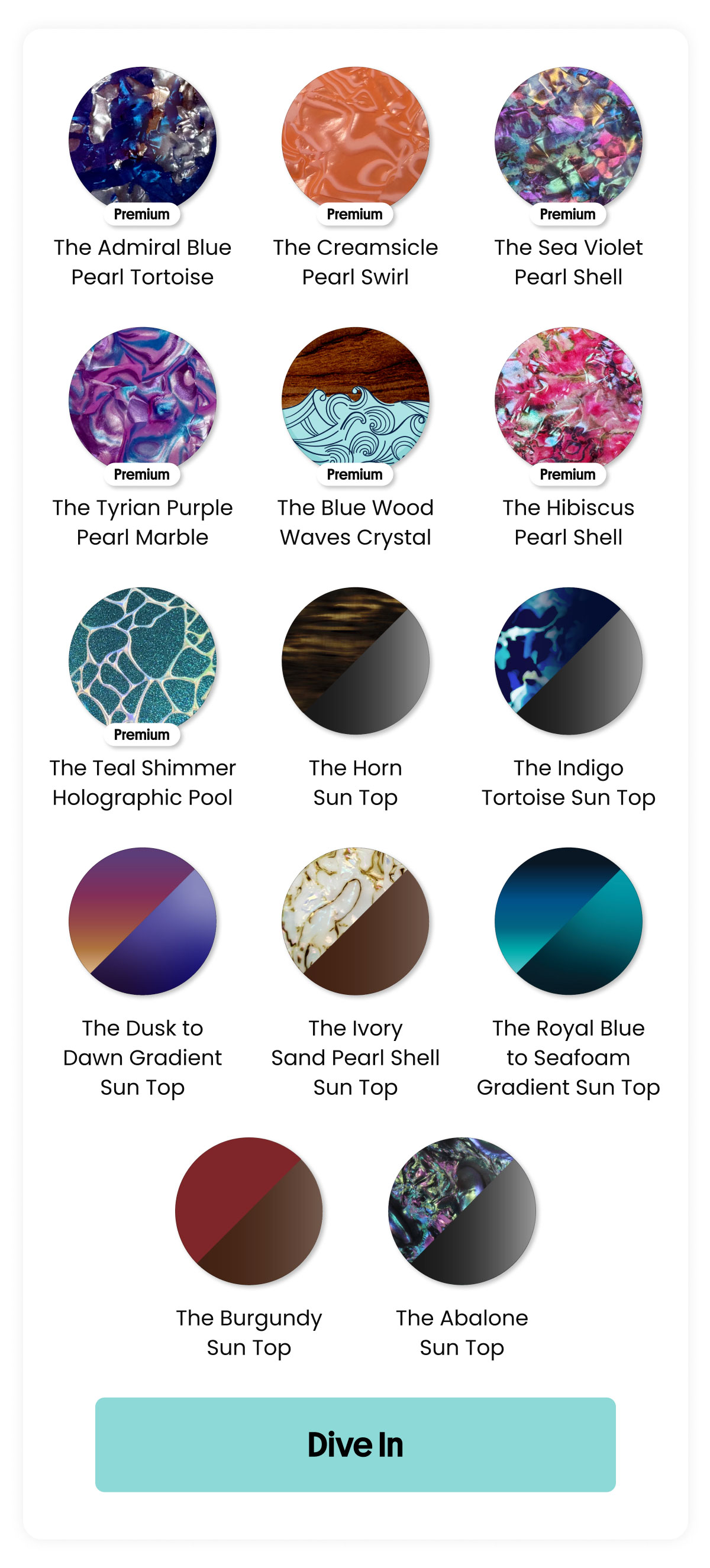Select The Teal Shimmer Holographic Pool swatch
This screenshot has width=710, height=1568.
pos(143,661)
